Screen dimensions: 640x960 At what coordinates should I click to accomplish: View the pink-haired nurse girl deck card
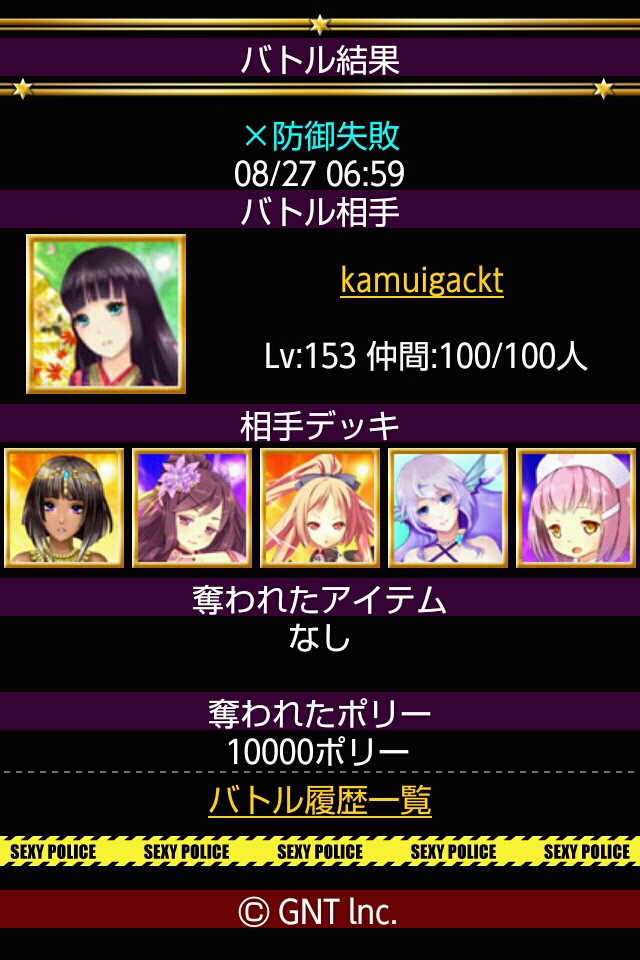576,508
